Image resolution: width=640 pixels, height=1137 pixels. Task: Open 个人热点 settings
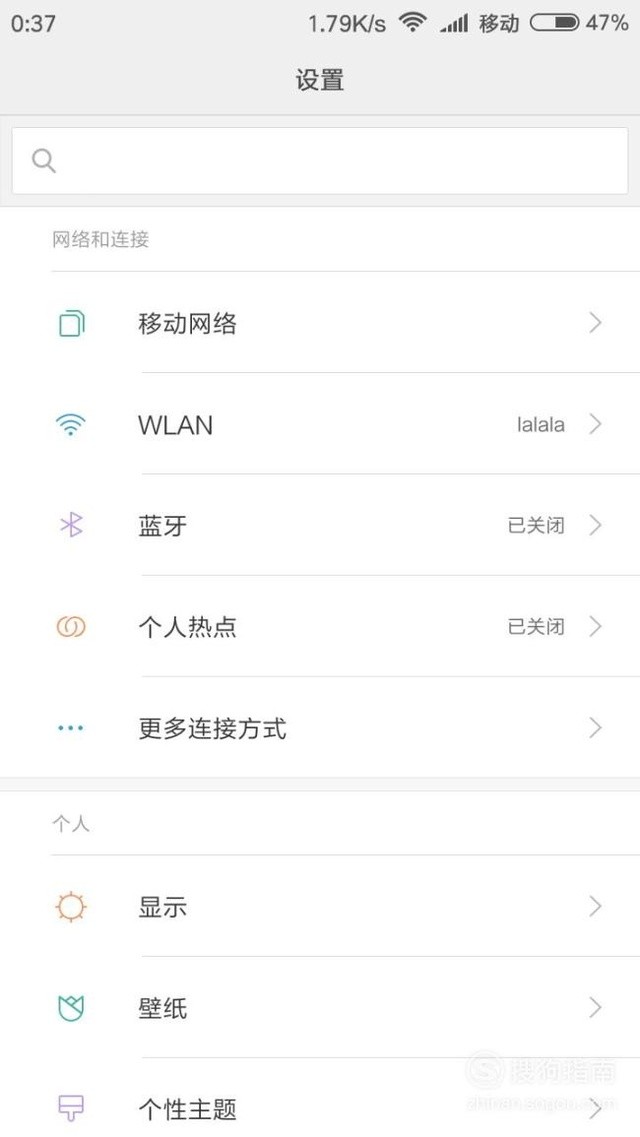click(320, 627)
